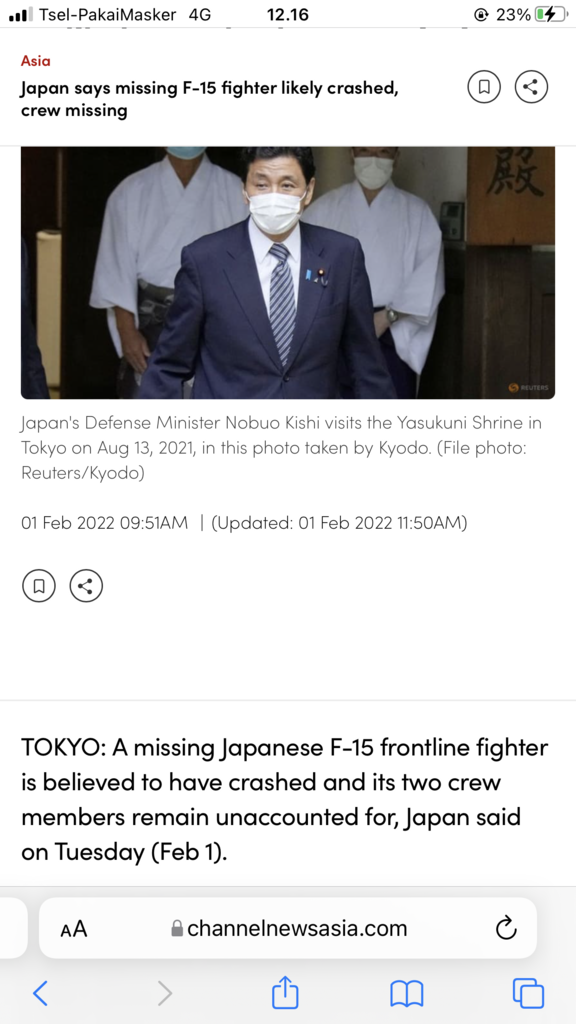Open the Asia section link
This screenshot has height=1024, width=576.
tap(35, 61)
